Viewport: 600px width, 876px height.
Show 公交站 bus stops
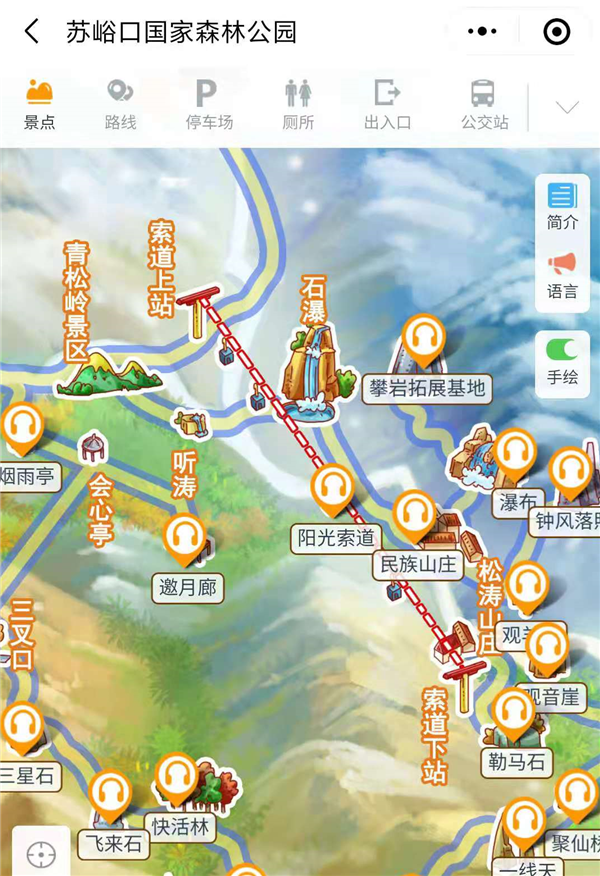[x=484, y=105]
